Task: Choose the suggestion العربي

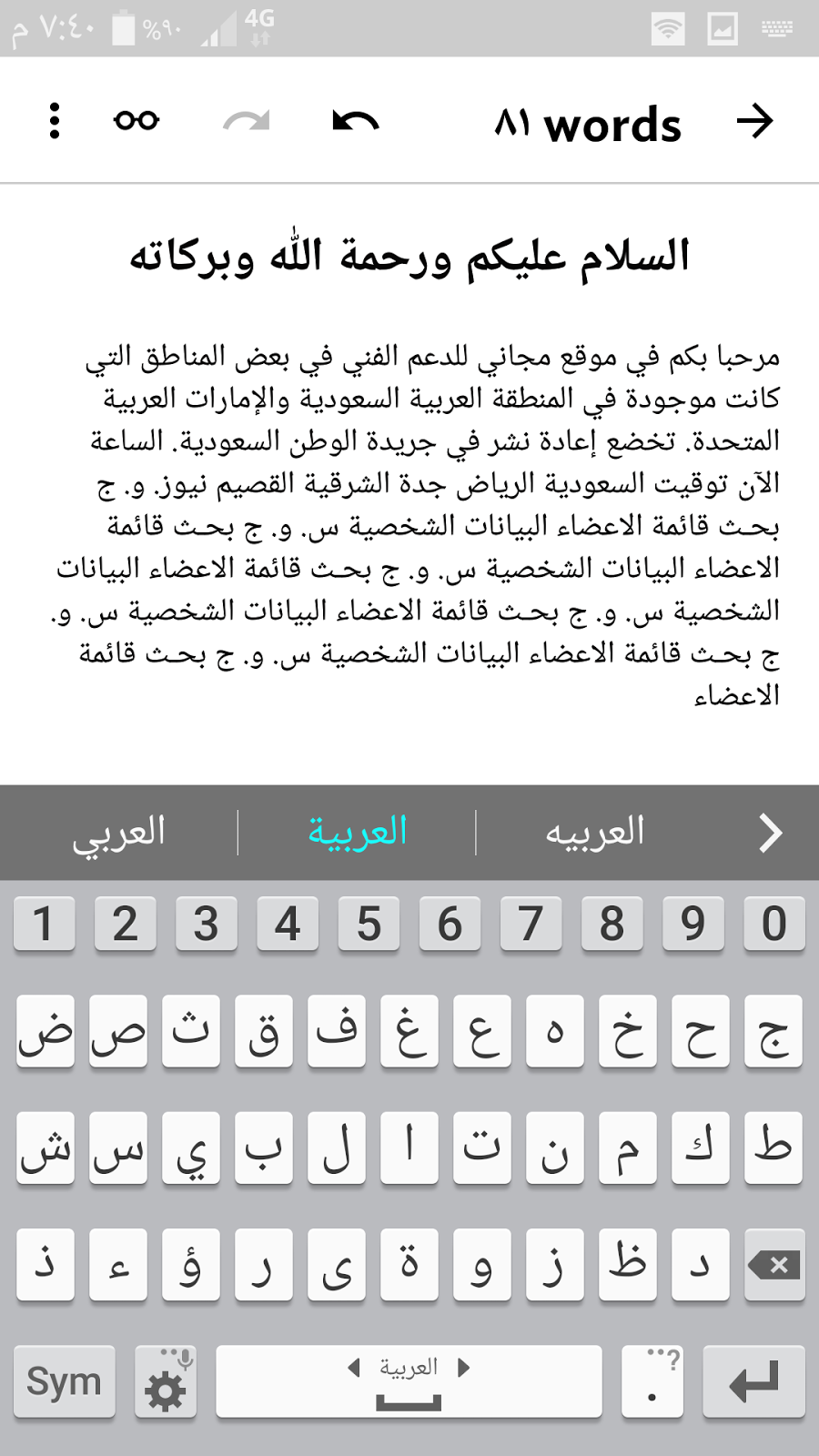Action: click(119, 833)
